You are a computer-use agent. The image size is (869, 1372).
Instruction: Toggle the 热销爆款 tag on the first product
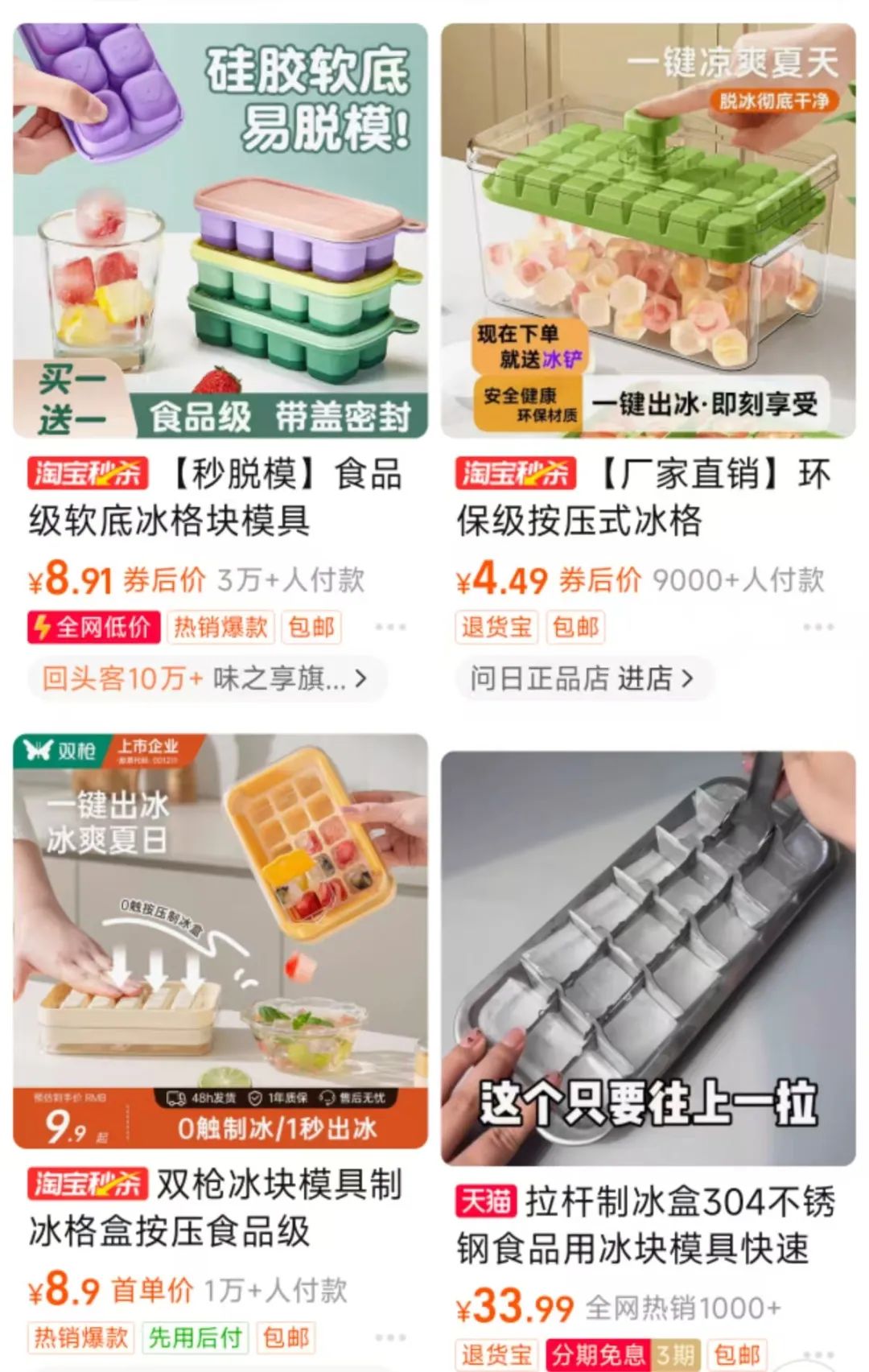tap(223, 629)
